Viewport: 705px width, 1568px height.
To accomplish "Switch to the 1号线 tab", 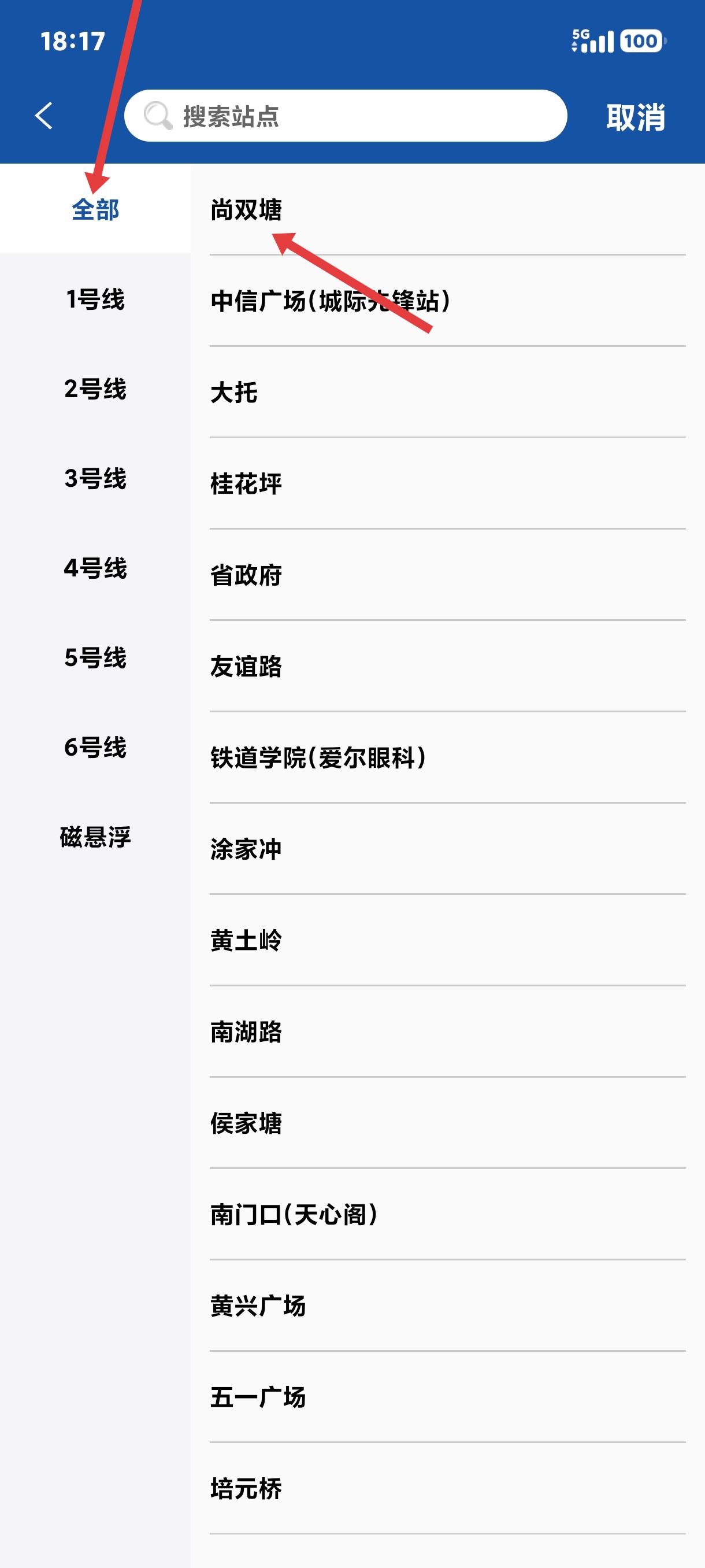I will click(95, 299).
